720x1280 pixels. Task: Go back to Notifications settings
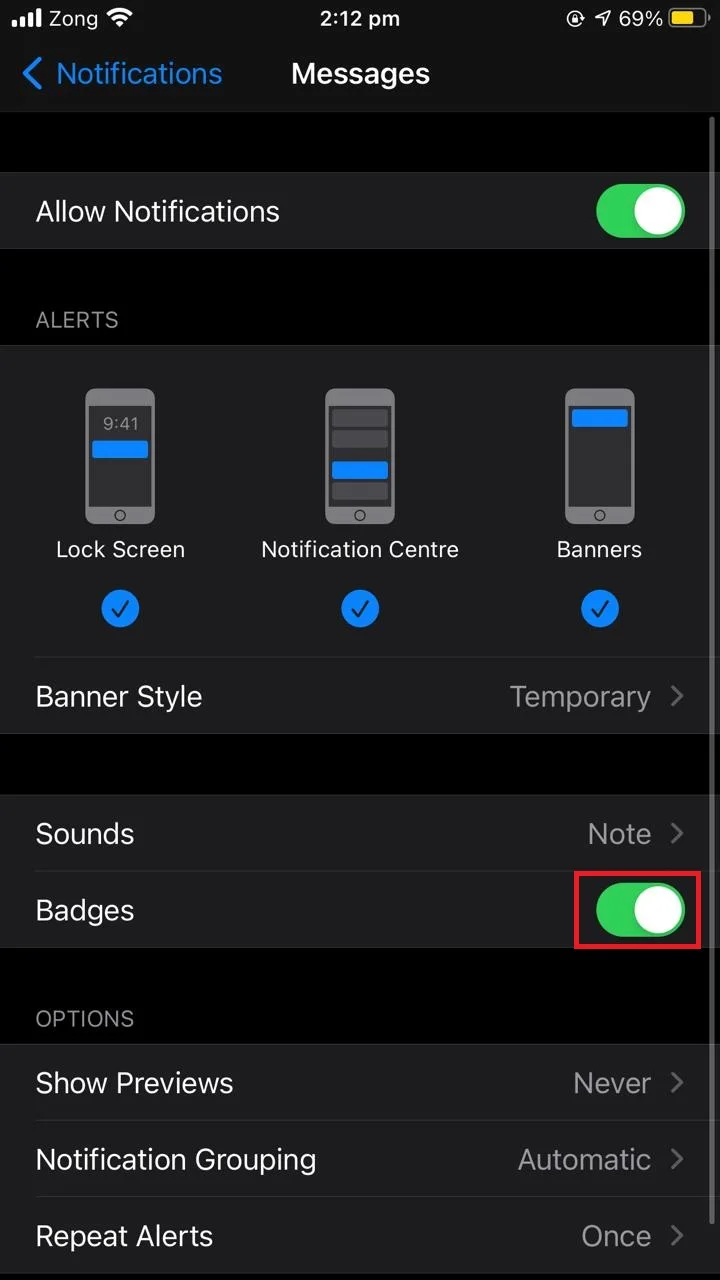(122, 74)
